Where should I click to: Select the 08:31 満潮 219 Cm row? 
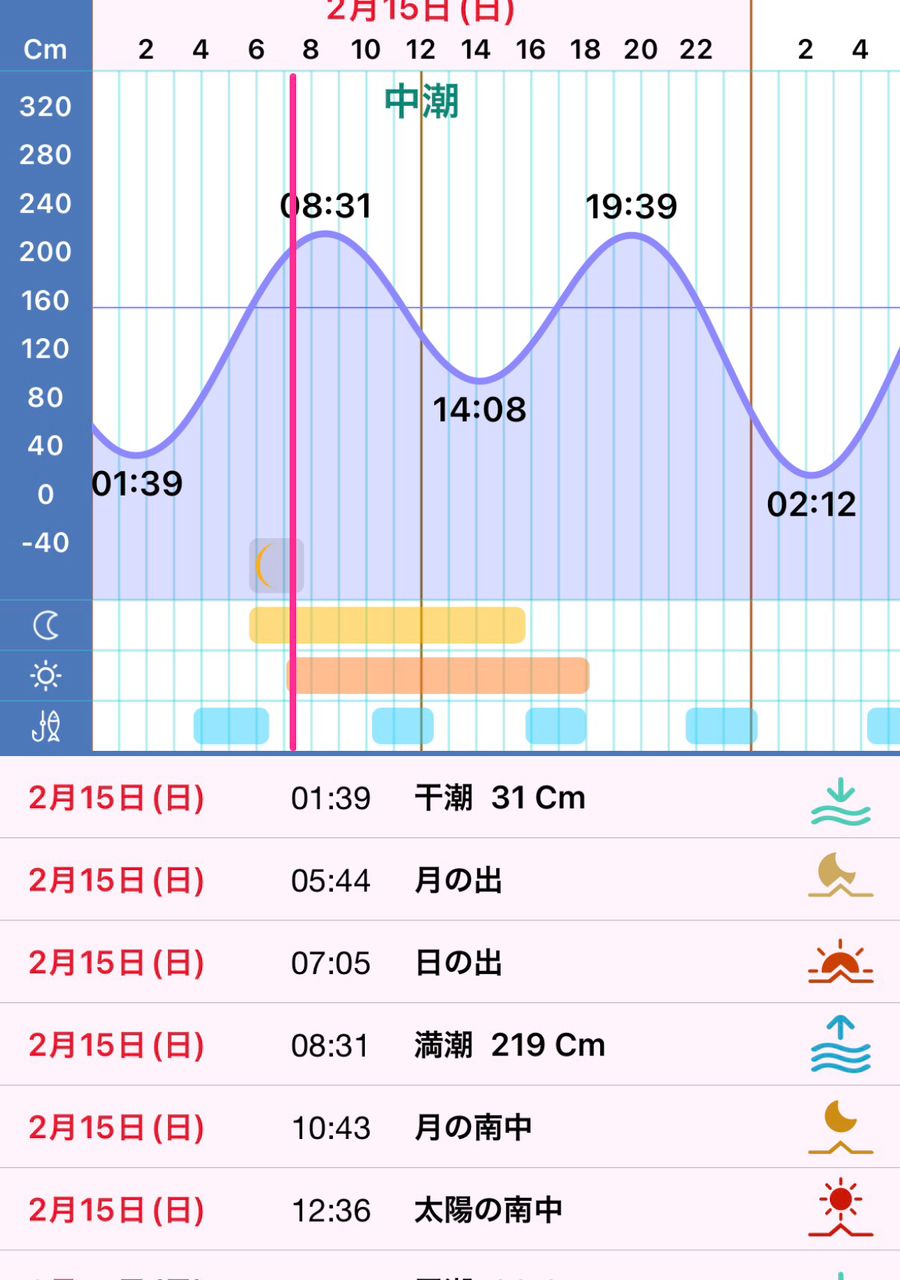pos(450,1045)
